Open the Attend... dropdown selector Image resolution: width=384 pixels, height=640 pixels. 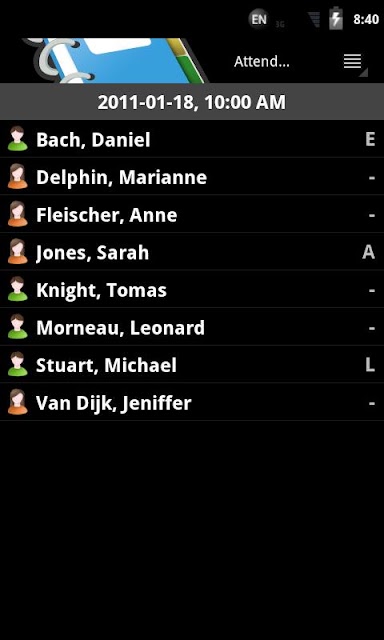262,62
